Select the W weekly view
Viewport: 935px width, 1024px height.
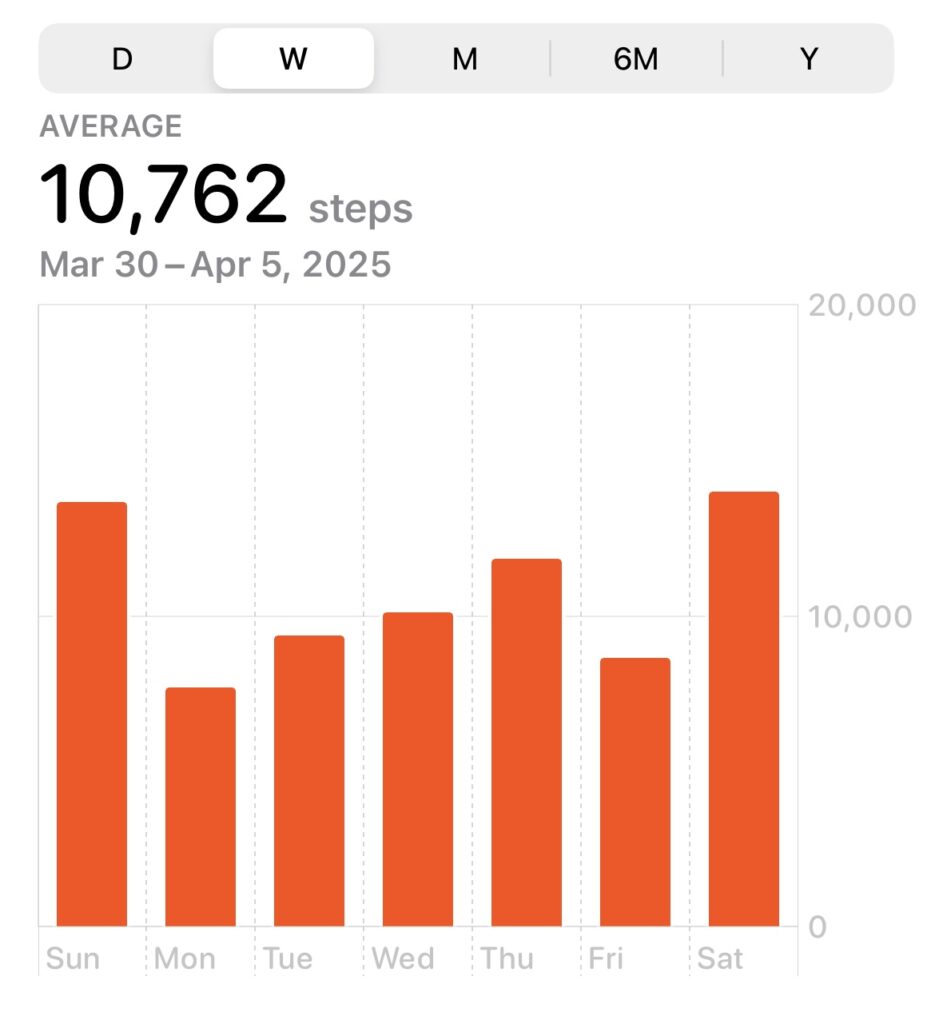click(293, 59)
